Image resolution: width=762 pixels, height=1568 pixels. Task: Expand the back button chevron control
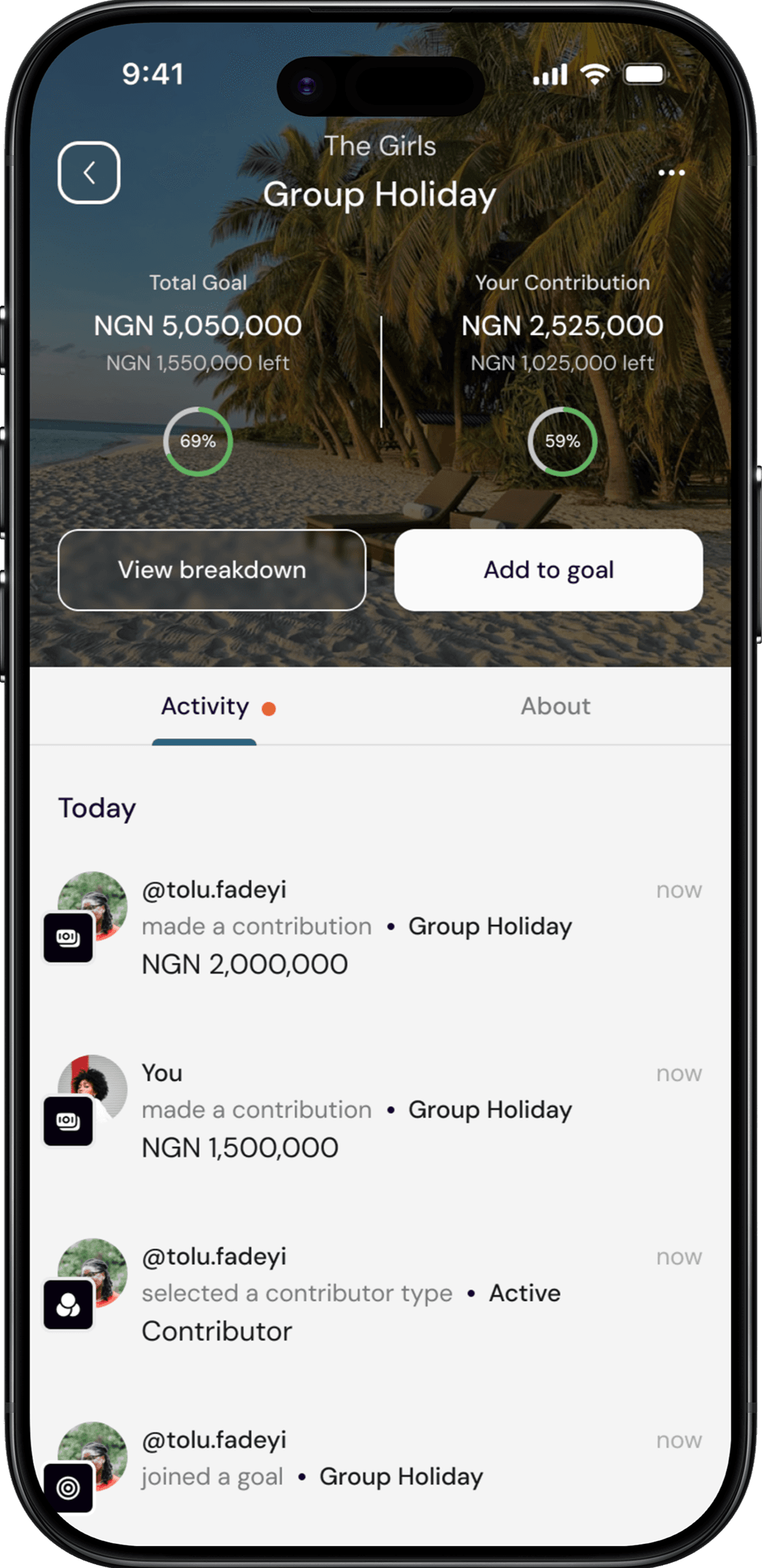coord(88,171)
